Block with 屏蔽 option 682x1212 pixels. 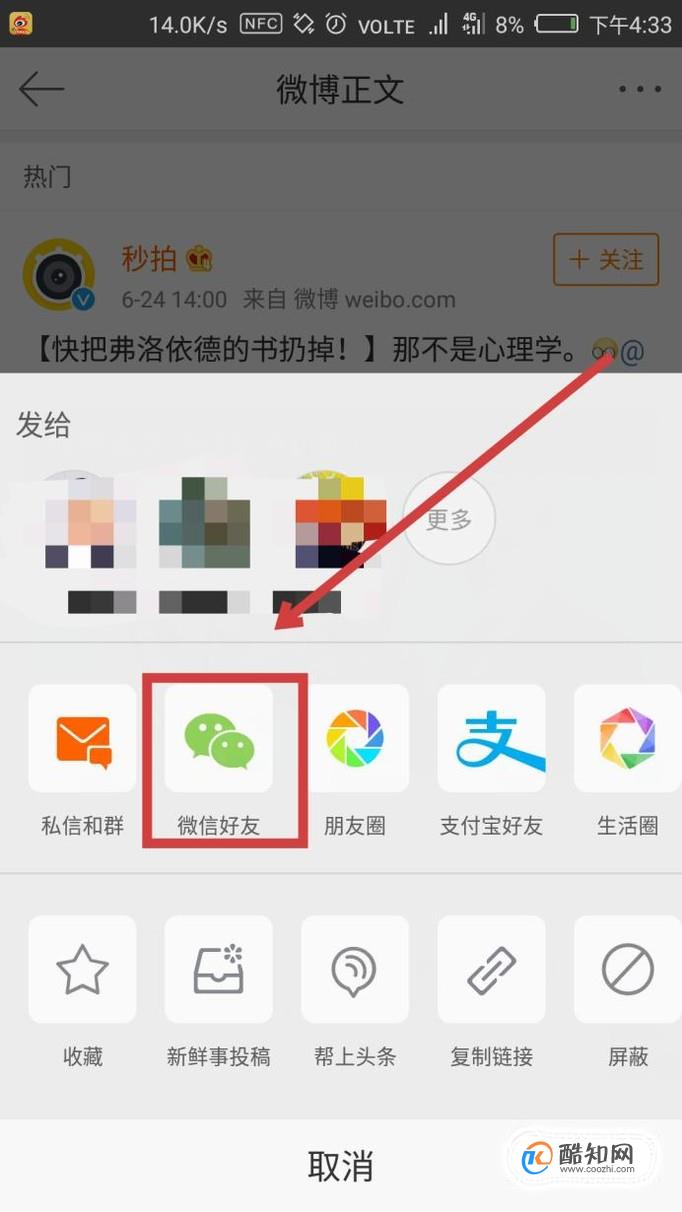(627, 970)
